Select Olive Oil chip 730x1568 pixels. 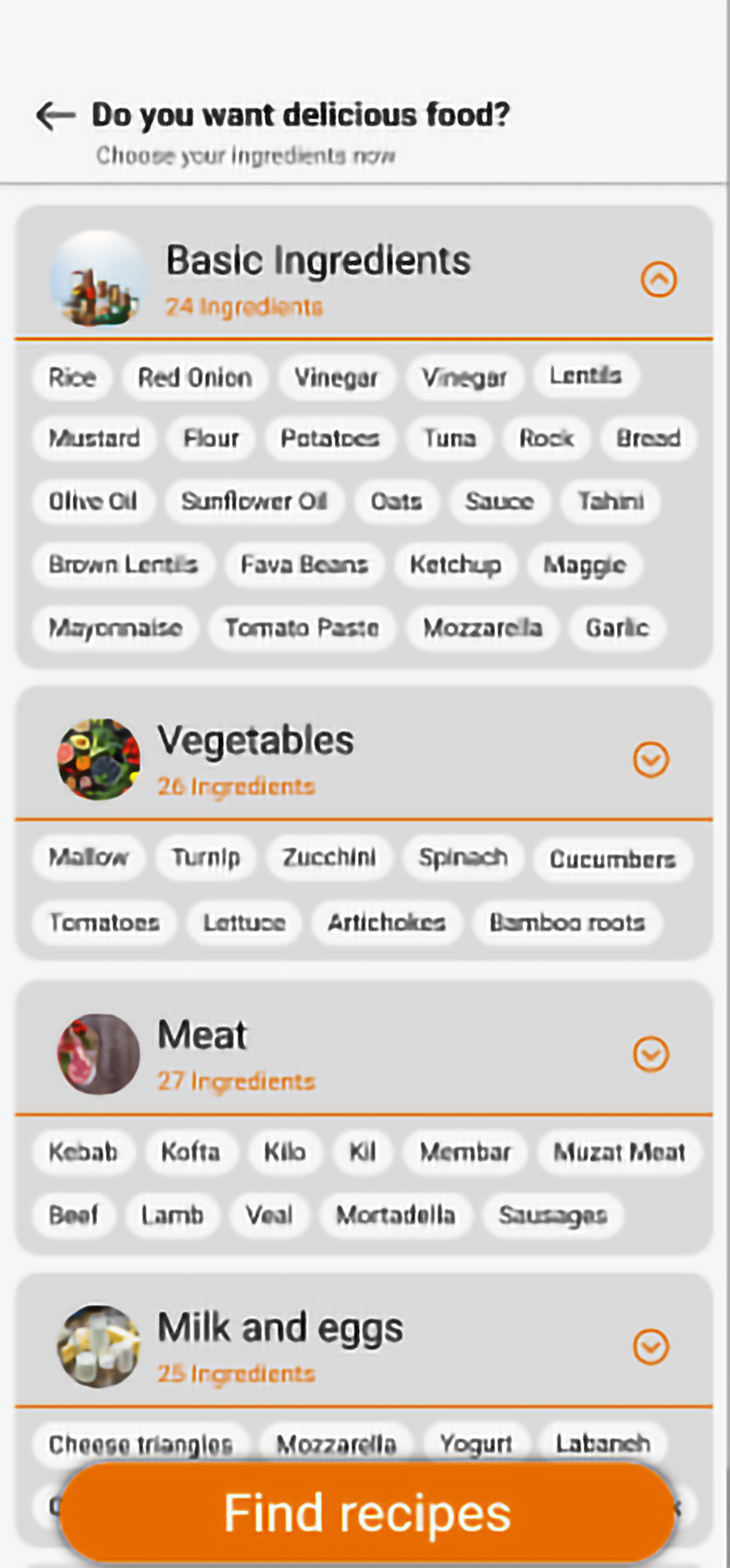click(93, 501)
